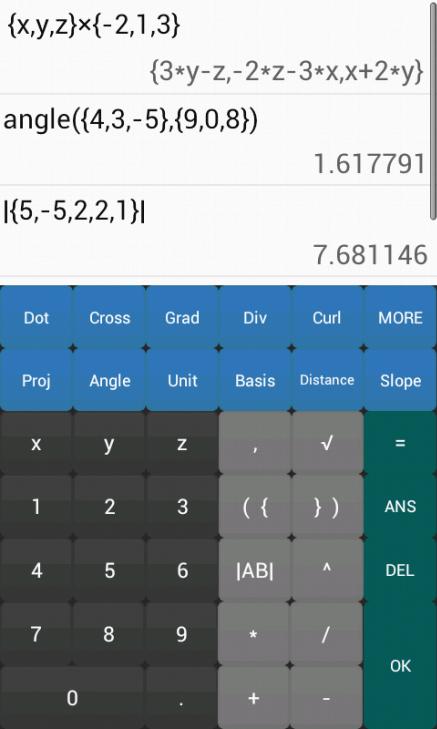This screenshot has height=729, width=437.
Task: Select the Angle function
Action: (x=109, y=381)
